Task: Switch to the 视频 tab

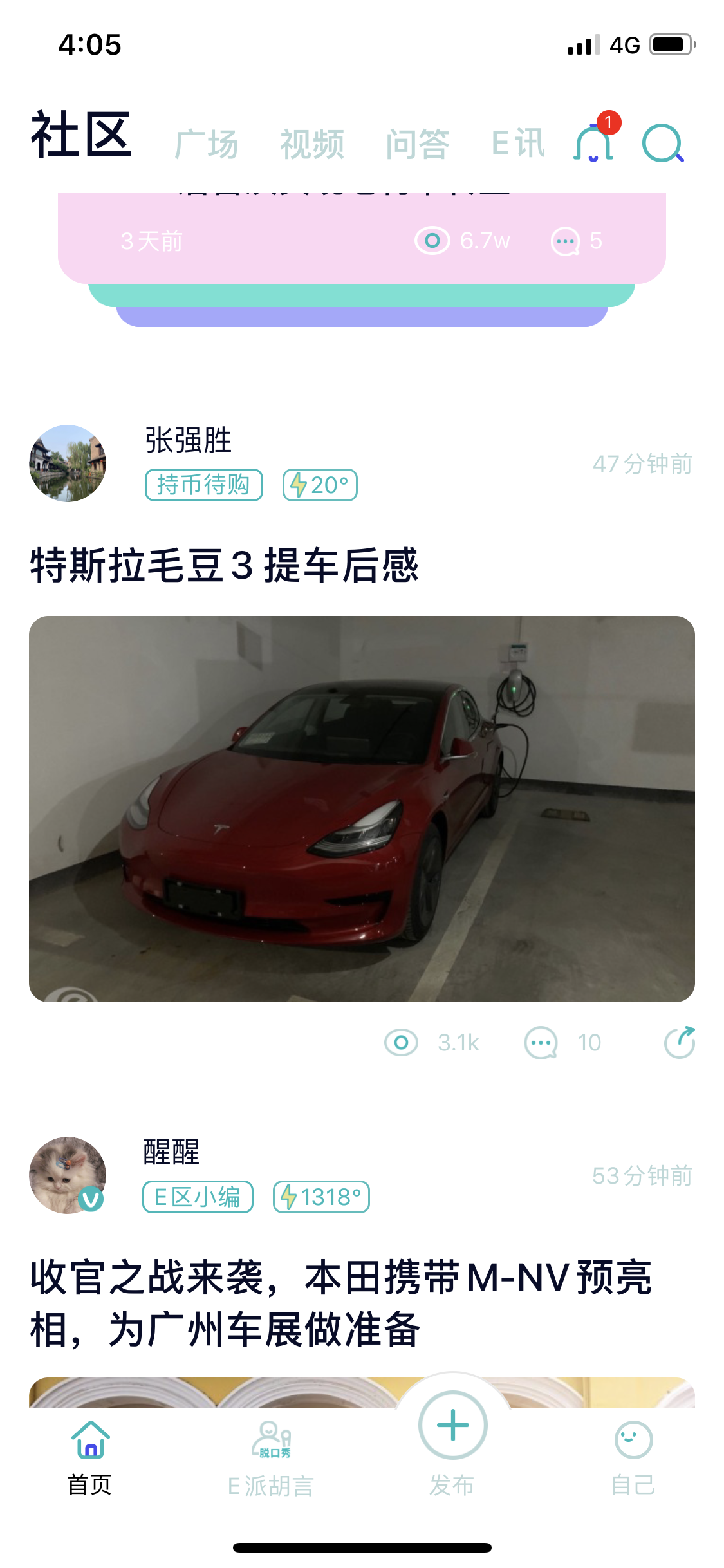Action: [x=312, y=144]
